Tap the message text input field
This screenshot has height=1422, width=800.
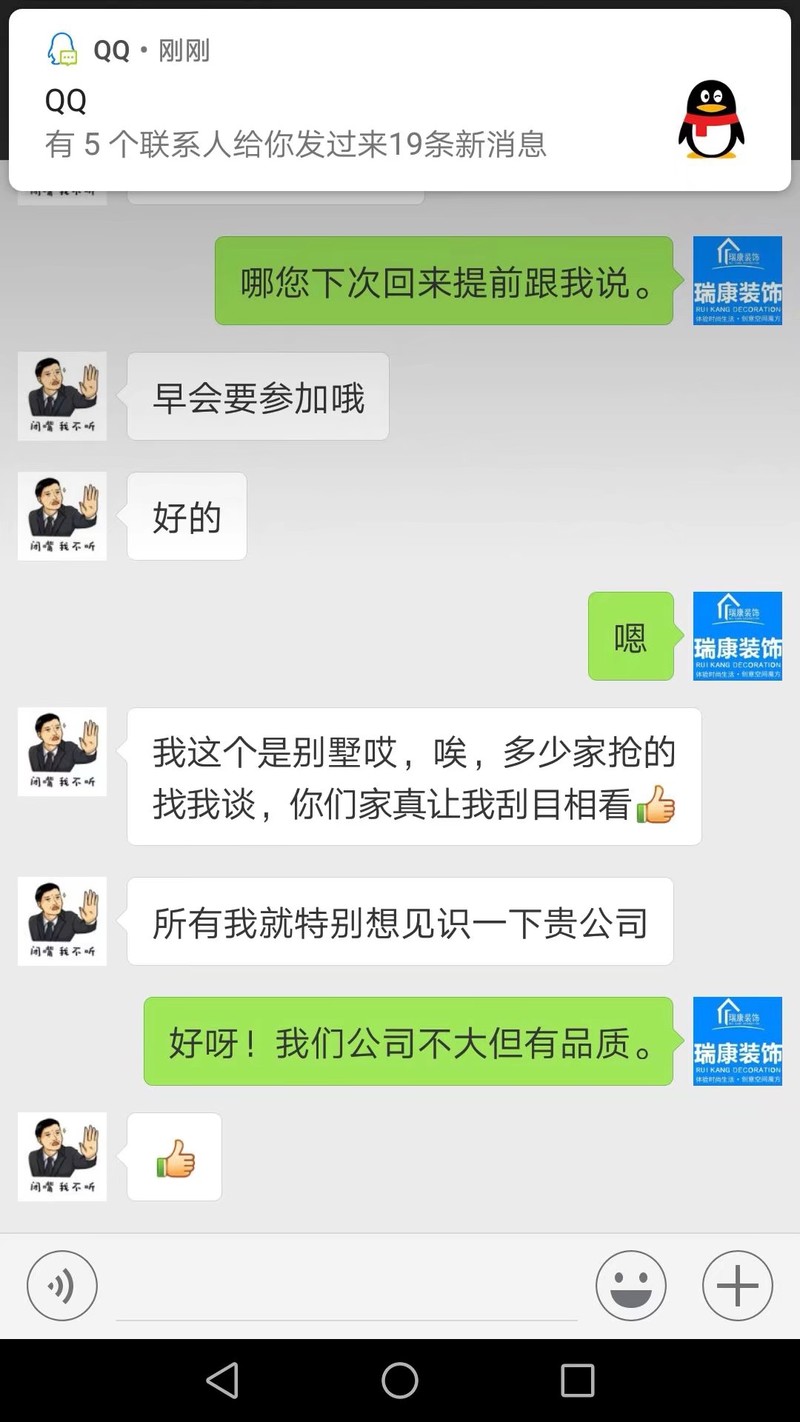tap(346, 1288)
